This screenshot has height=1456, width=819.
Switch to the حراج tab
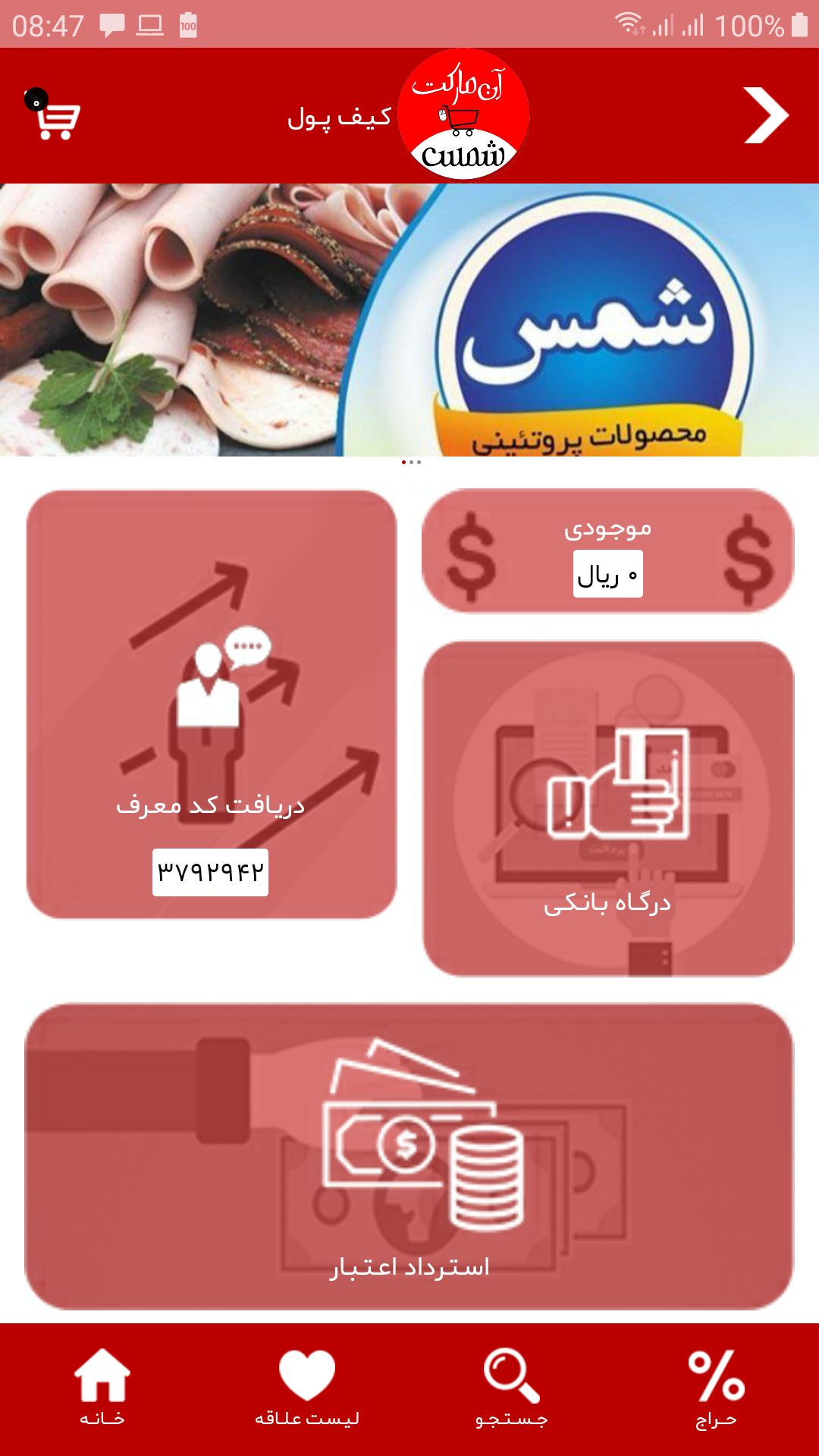pyautogui.click(x=717, y=1388)
